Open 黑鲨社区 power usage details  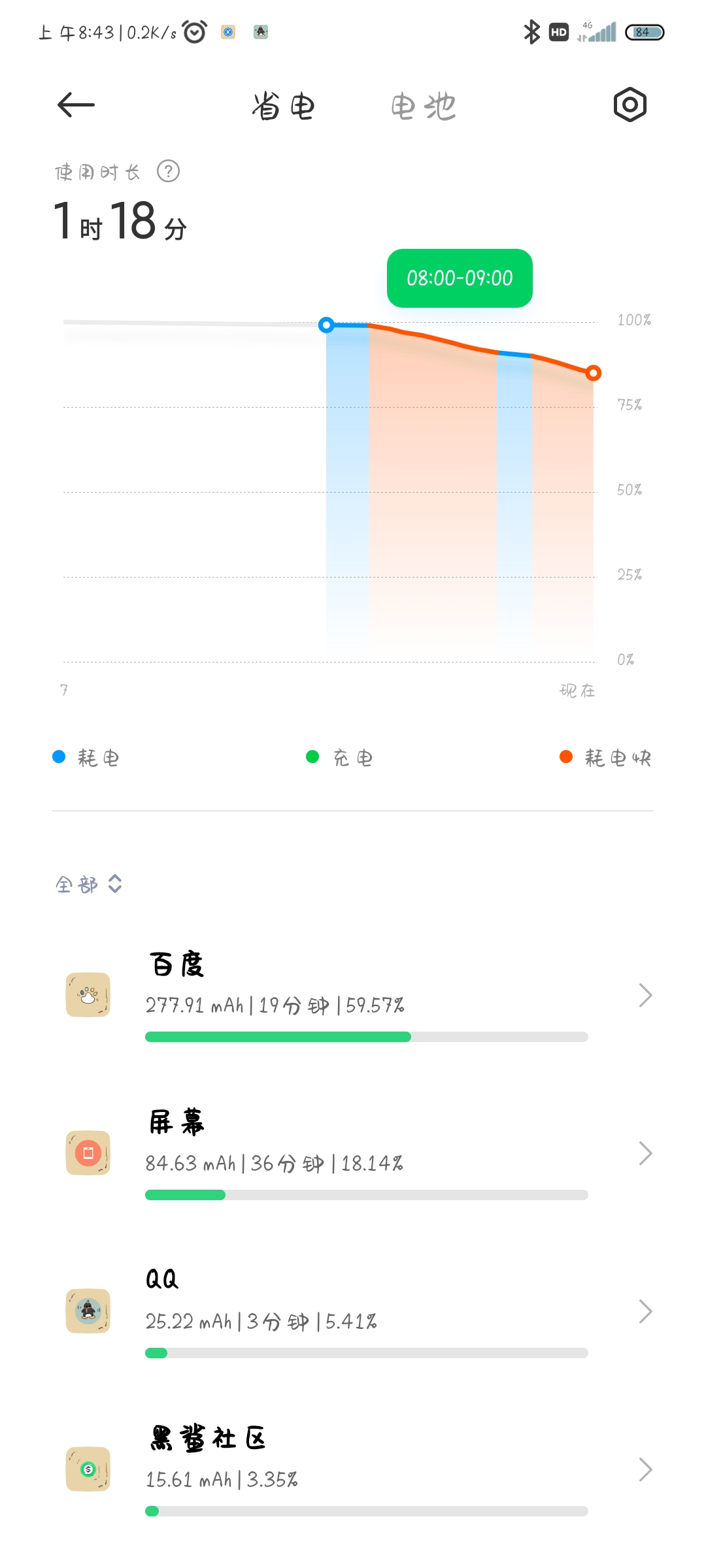click(x=353, y=1470)
